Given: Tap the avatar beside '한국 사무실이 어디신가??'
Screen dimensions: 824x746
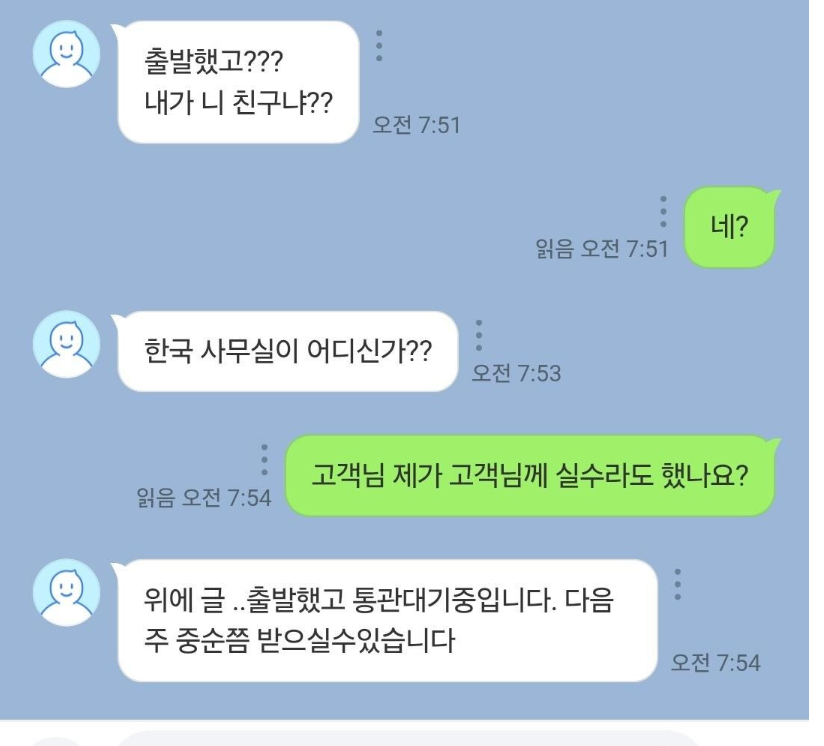Looking at the screenshot, I should tap(68, 343).
